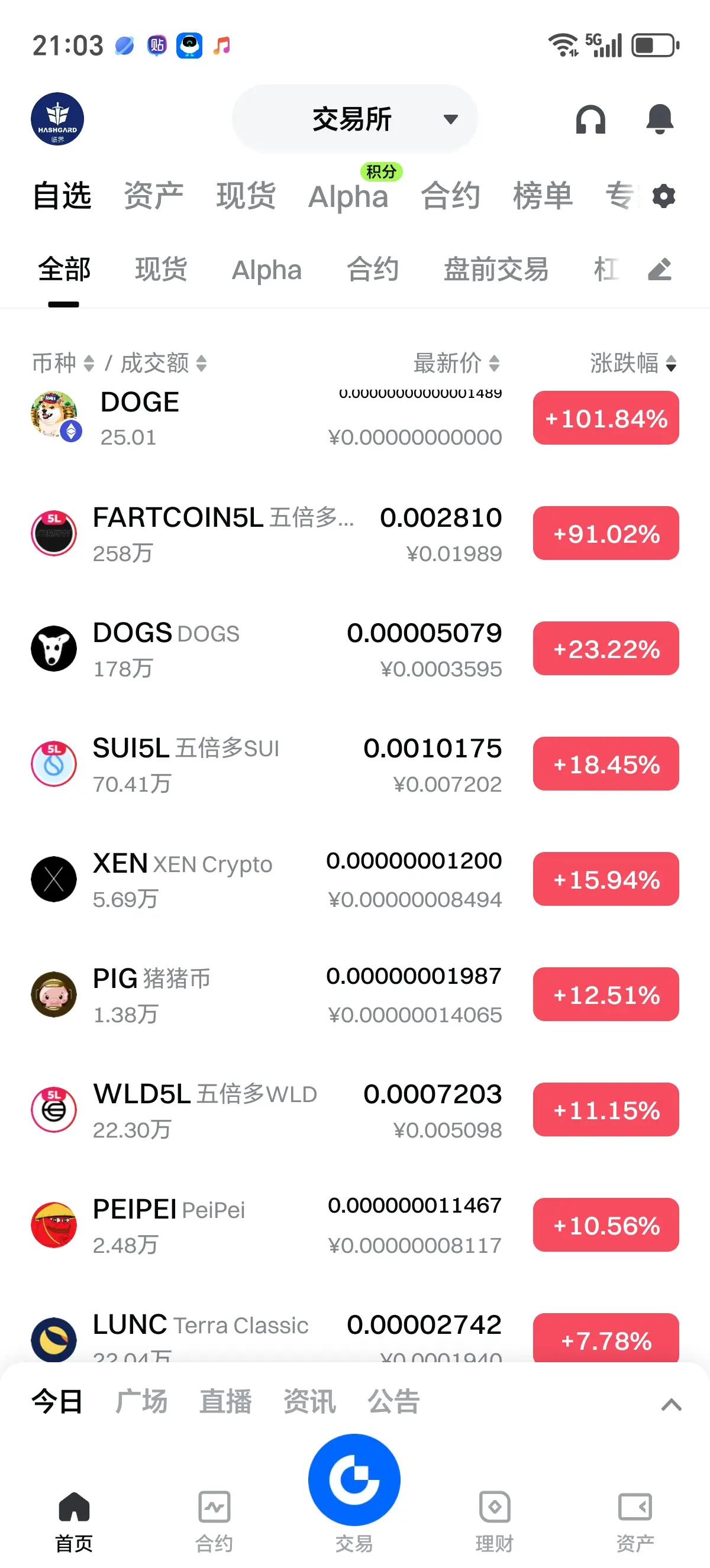
Task: Switch to the 榜单 top tab
Action: click(543, 197)
